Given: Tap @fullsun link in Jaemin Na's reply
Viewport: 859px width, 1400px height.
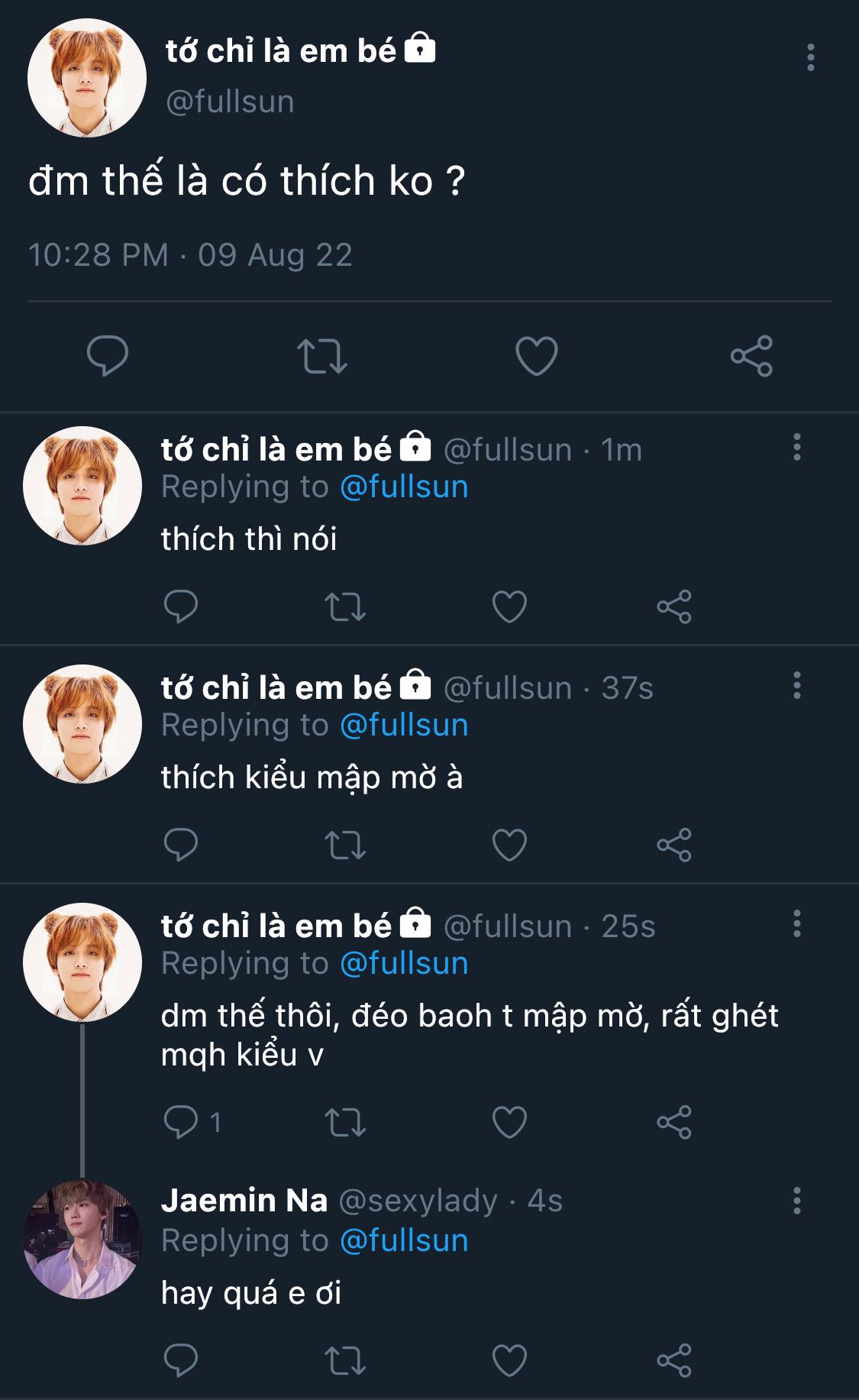Looking at the screenshot, I should coord(403,1241).
